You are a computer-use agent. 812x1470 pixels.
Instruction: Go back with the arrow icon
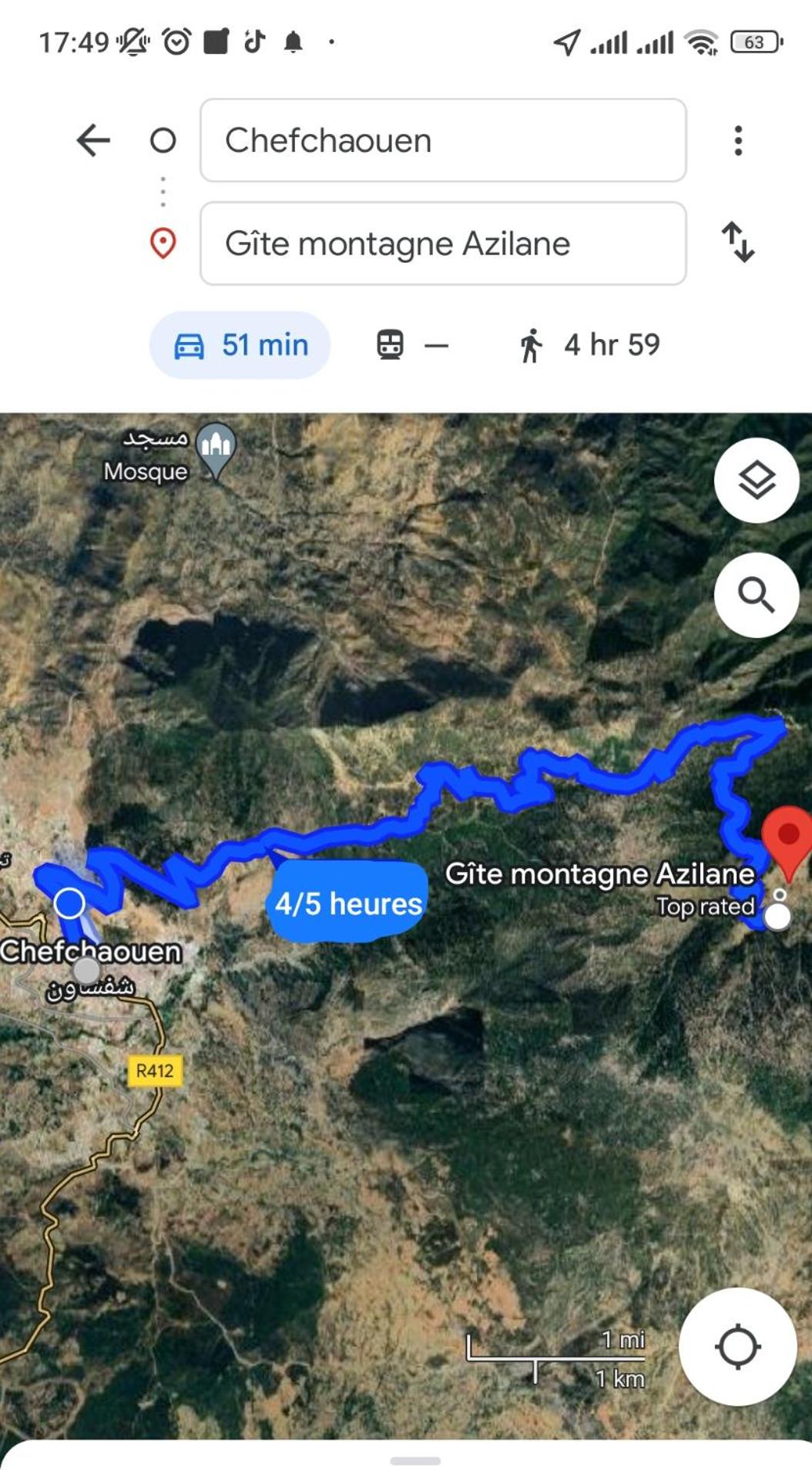coord(93,140)
